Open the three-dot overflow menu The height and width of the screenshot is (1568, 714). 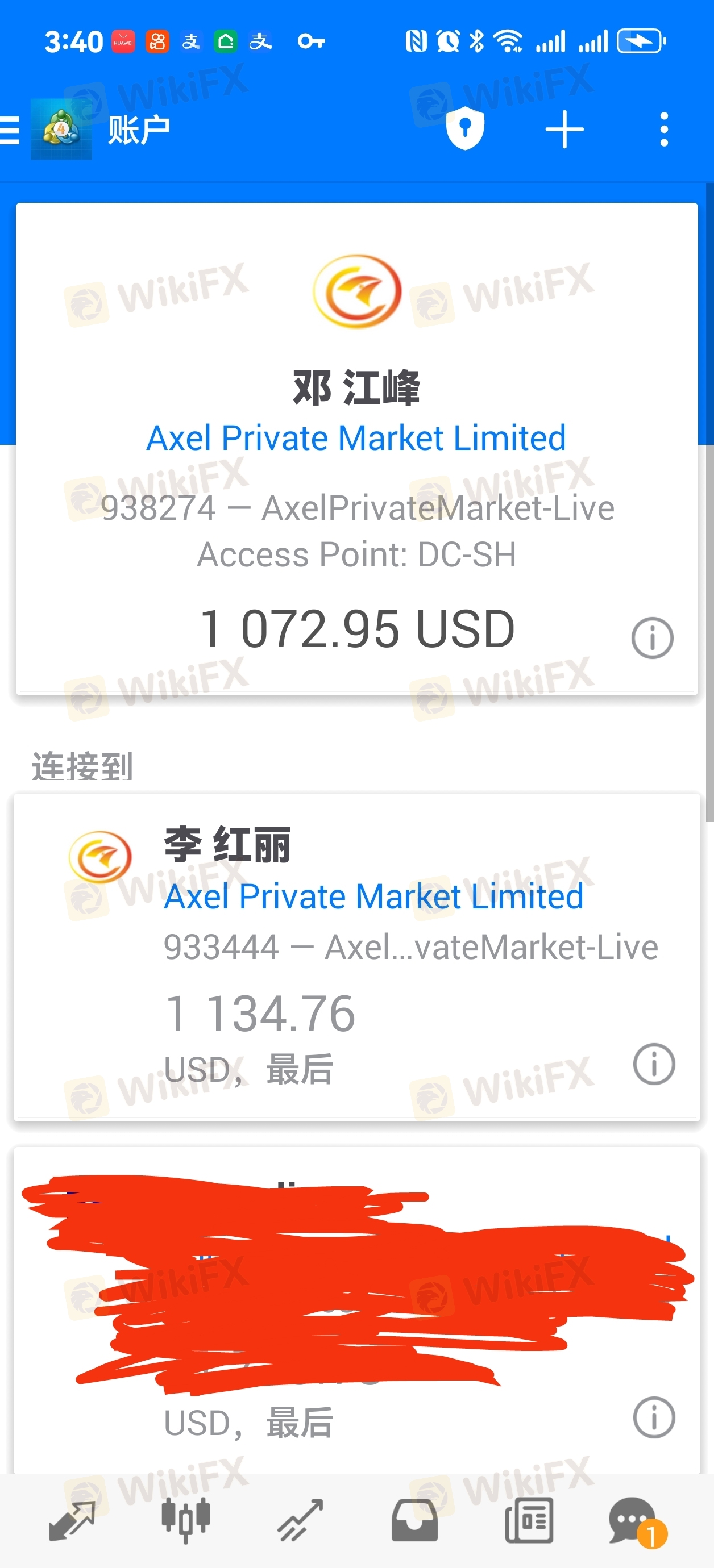pyautogui.click(x=663, y=129)
